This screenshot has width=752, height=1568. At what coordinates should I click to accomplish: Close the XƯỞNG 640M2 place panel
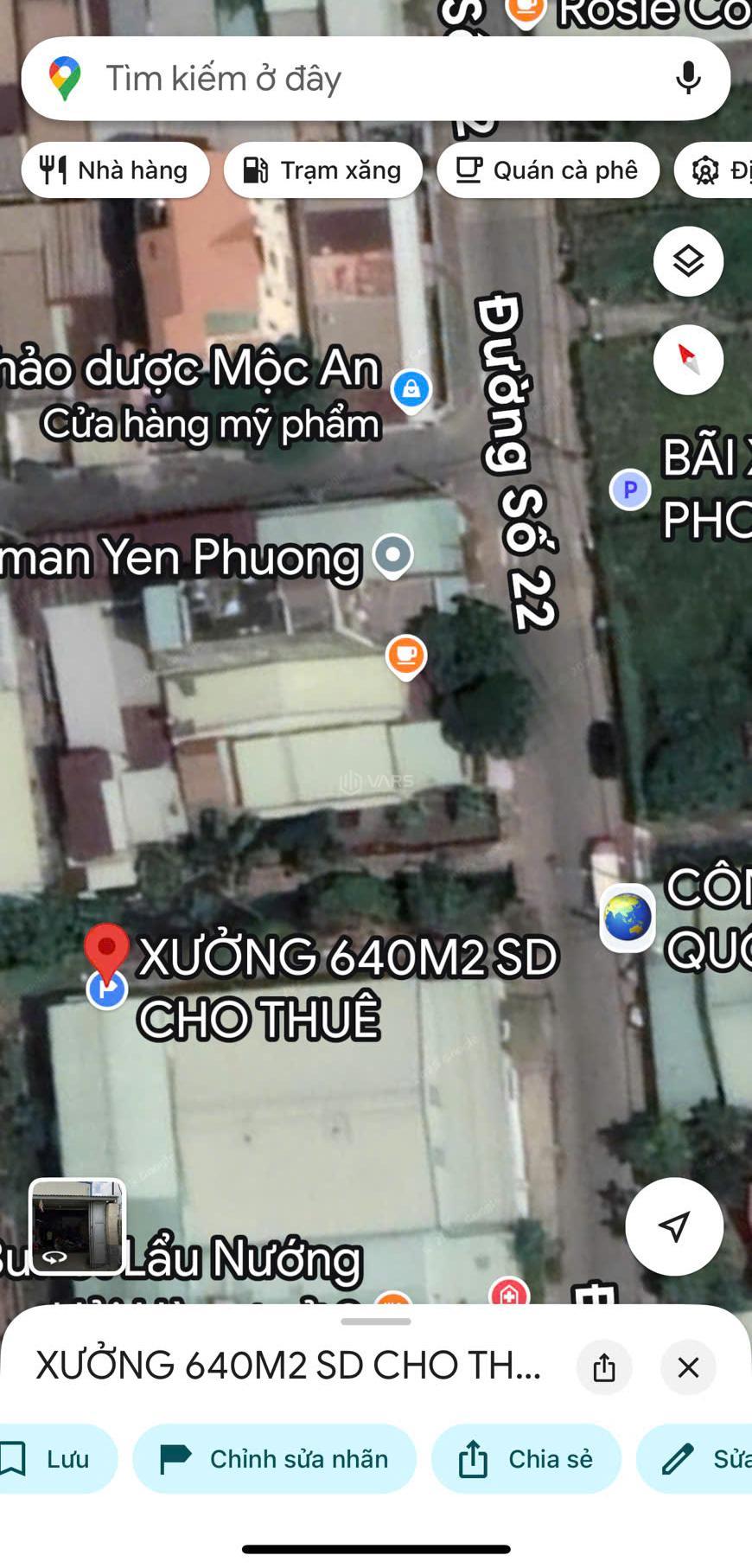688,1367
